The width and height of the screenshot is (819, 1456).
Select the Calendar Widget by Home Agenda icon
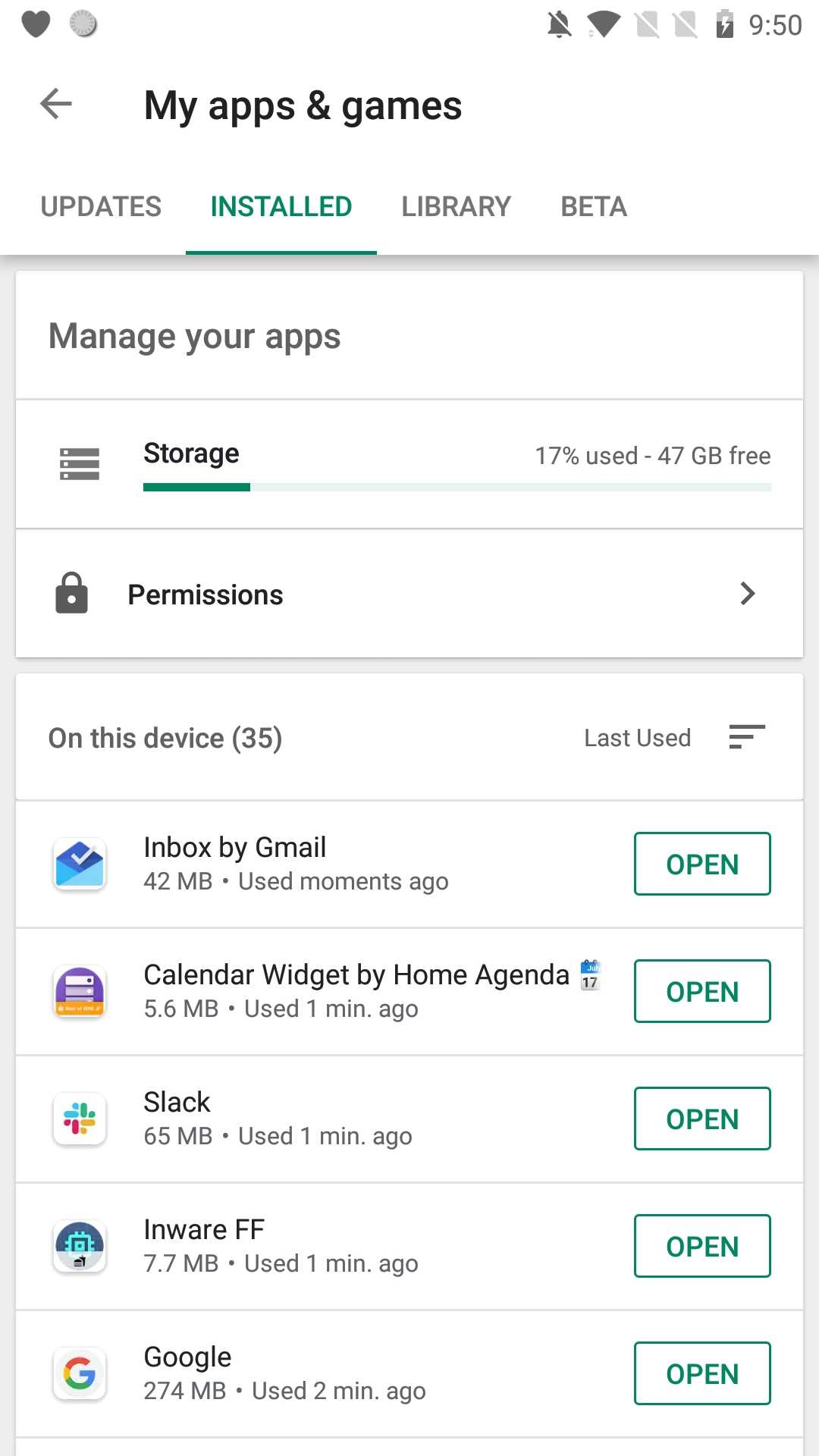[79, 991]
